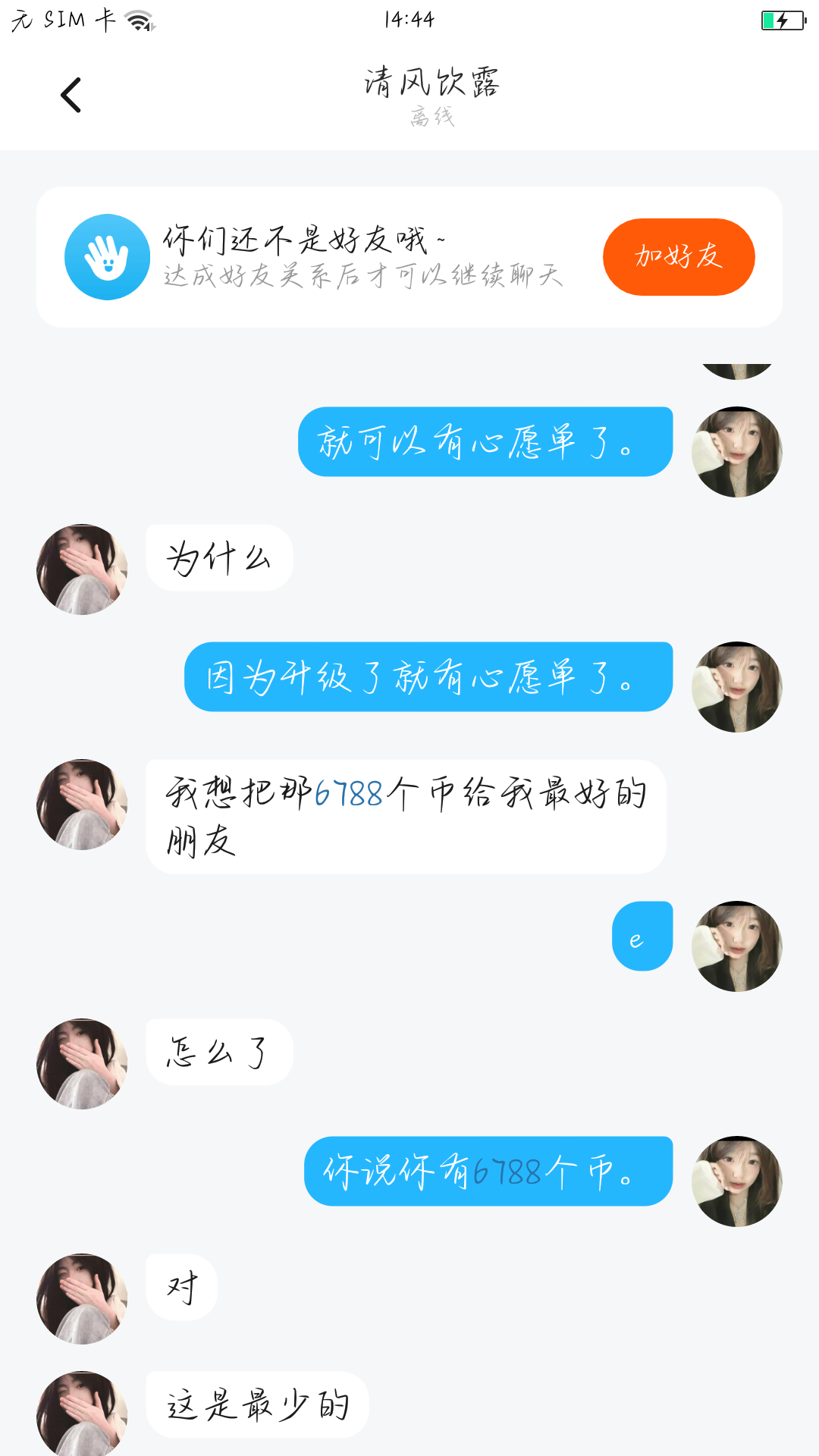Tap the avatar next to 怎么了

click(82, 1063)
